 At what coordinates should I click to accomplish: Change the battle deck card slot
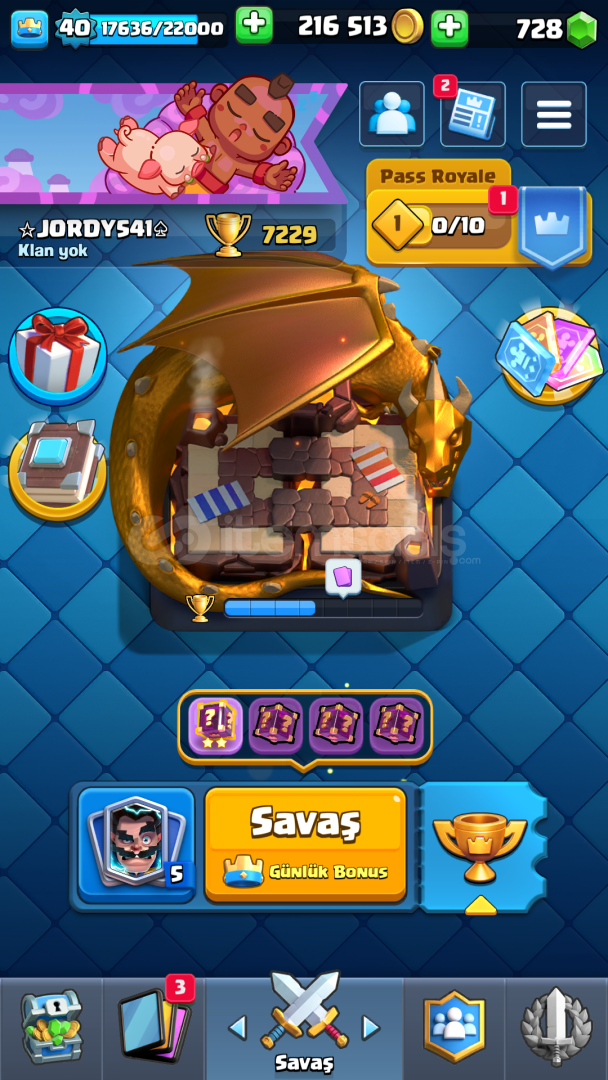tap(136, 845)
